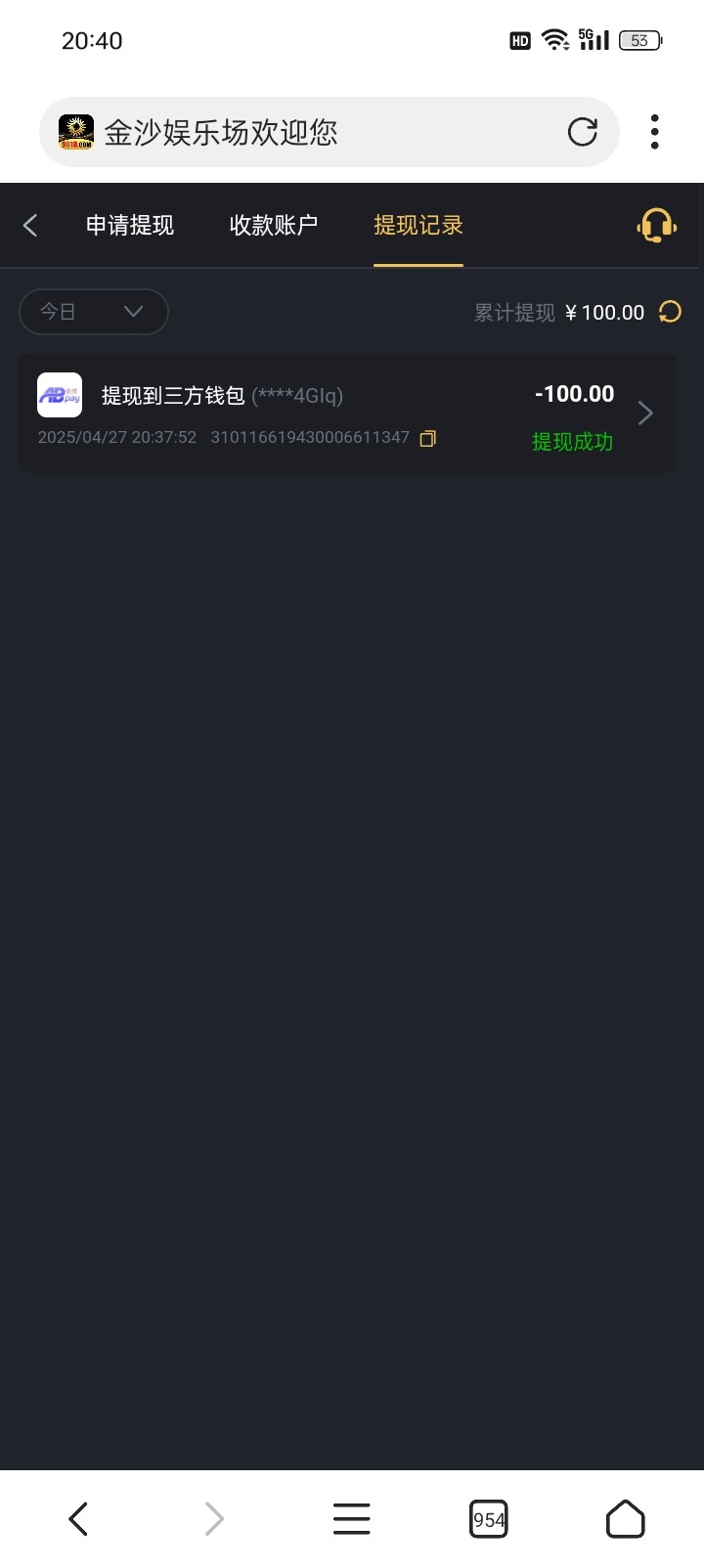Go back using the in-page back arrow
This screenshot has height=1568, width=704.
point(30,226)
